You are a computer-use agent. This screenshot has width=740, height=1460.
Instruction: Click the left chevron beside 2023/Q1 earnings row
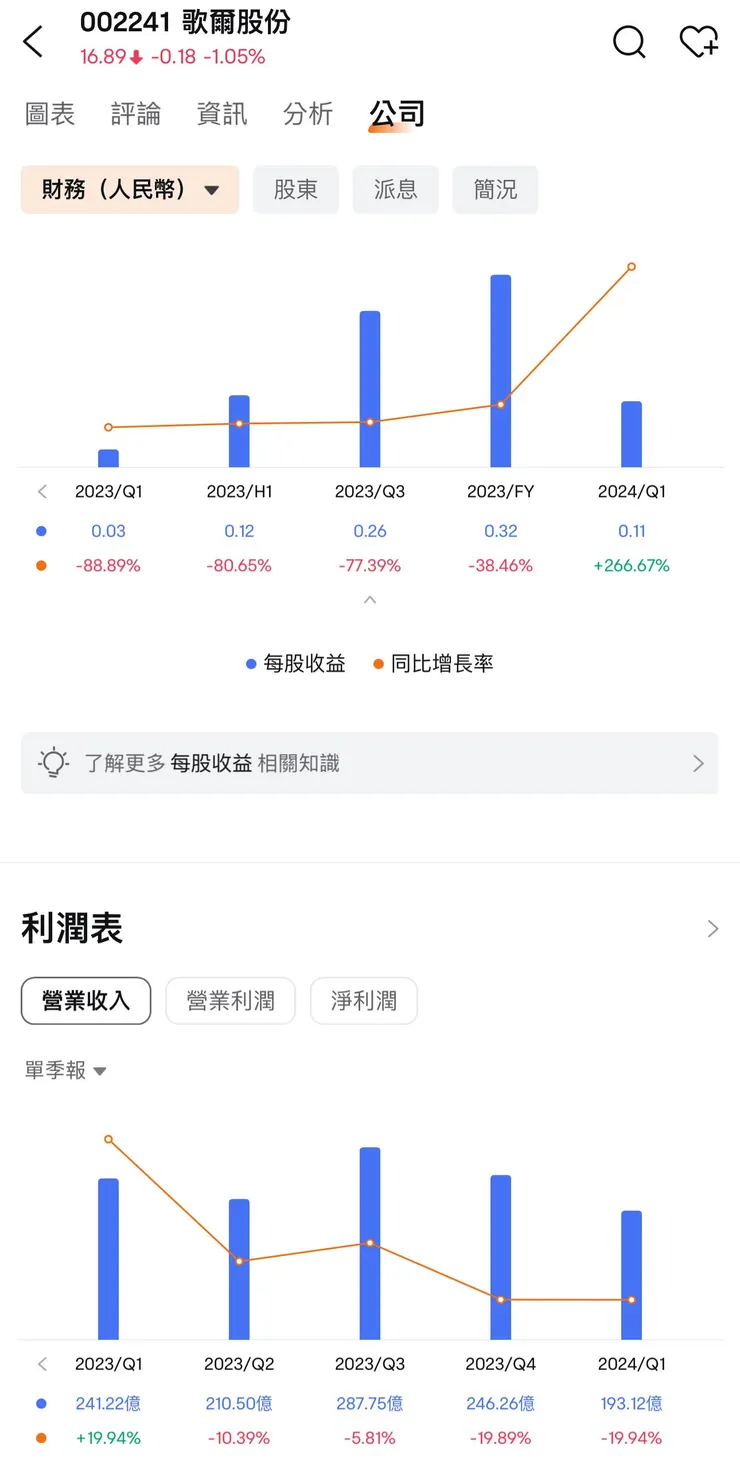(41, 491)
